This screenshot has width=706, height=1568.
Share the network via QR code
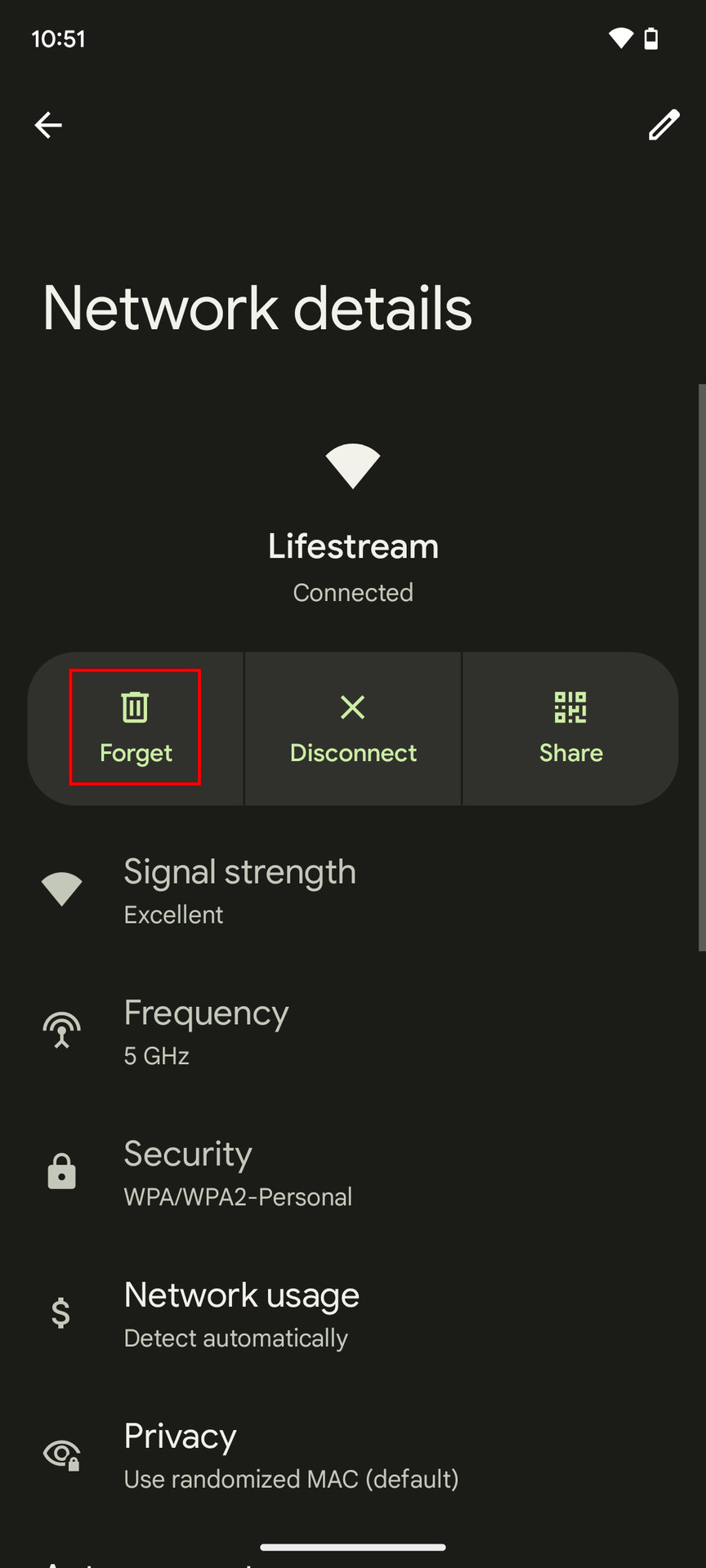click(x=570, y=728)
